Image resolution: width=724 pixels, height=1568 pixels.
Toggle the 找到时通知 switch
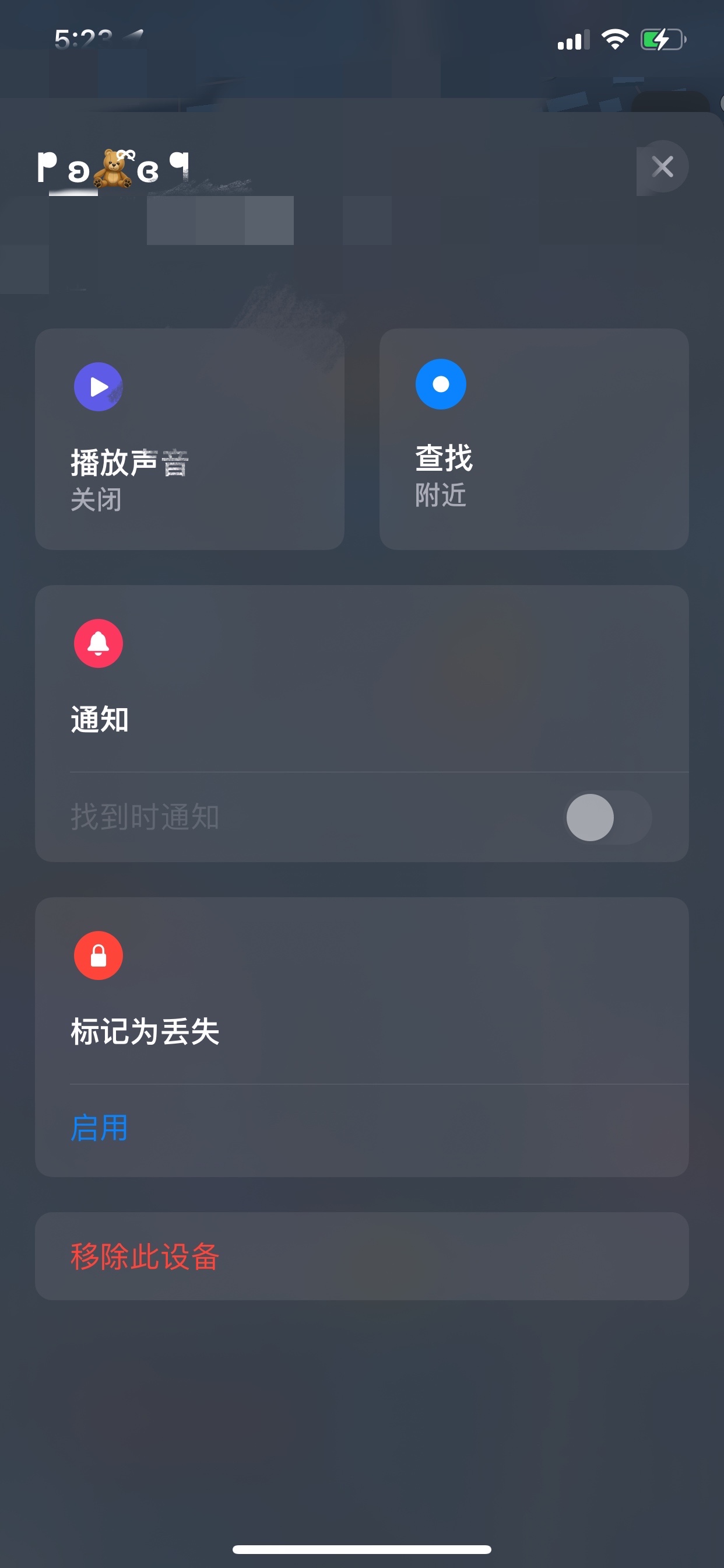point(608,817)
